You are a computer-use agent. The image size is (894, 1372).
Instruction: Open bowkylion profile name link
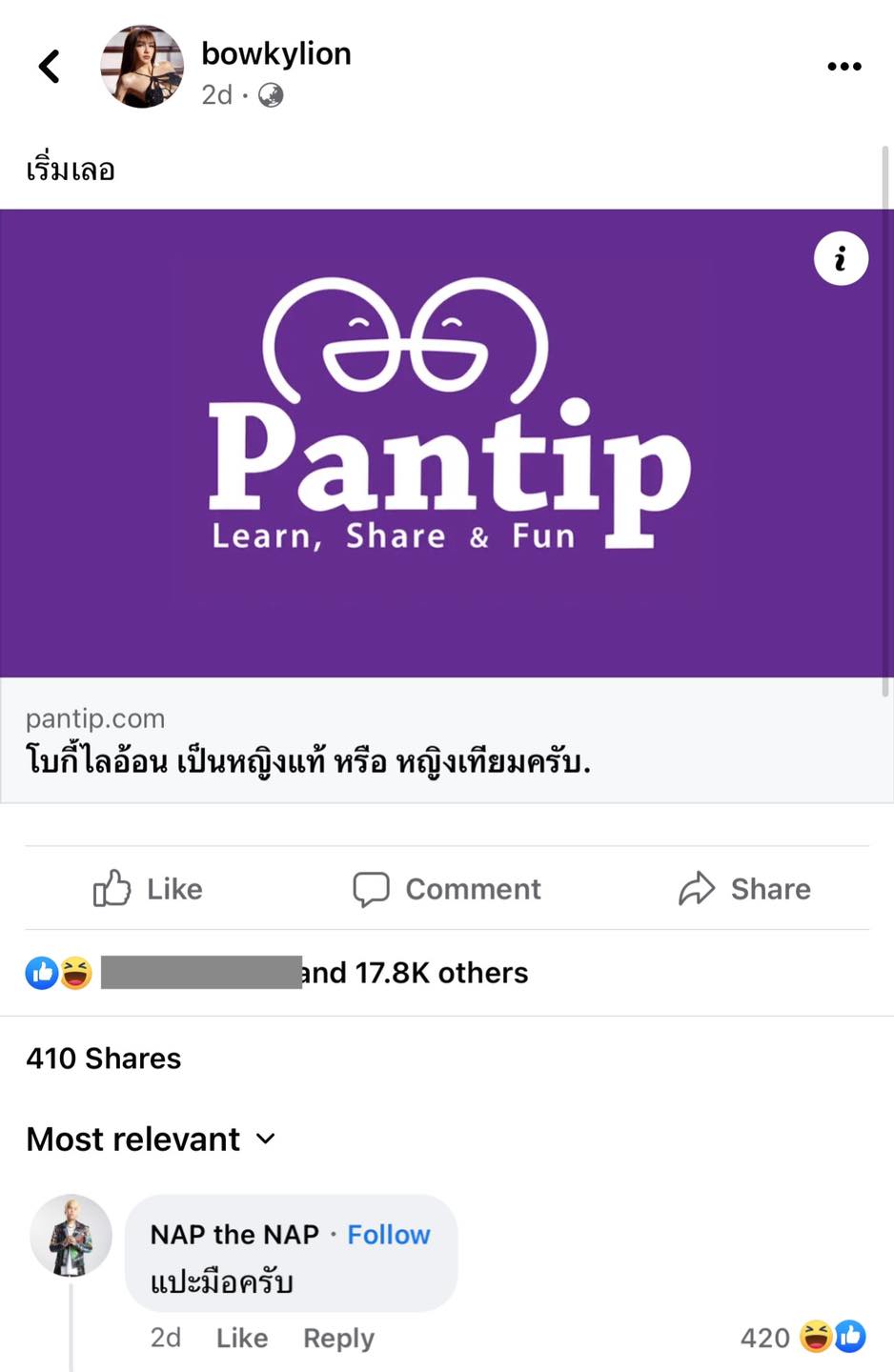pyautogui.click(x=275, y=53)
